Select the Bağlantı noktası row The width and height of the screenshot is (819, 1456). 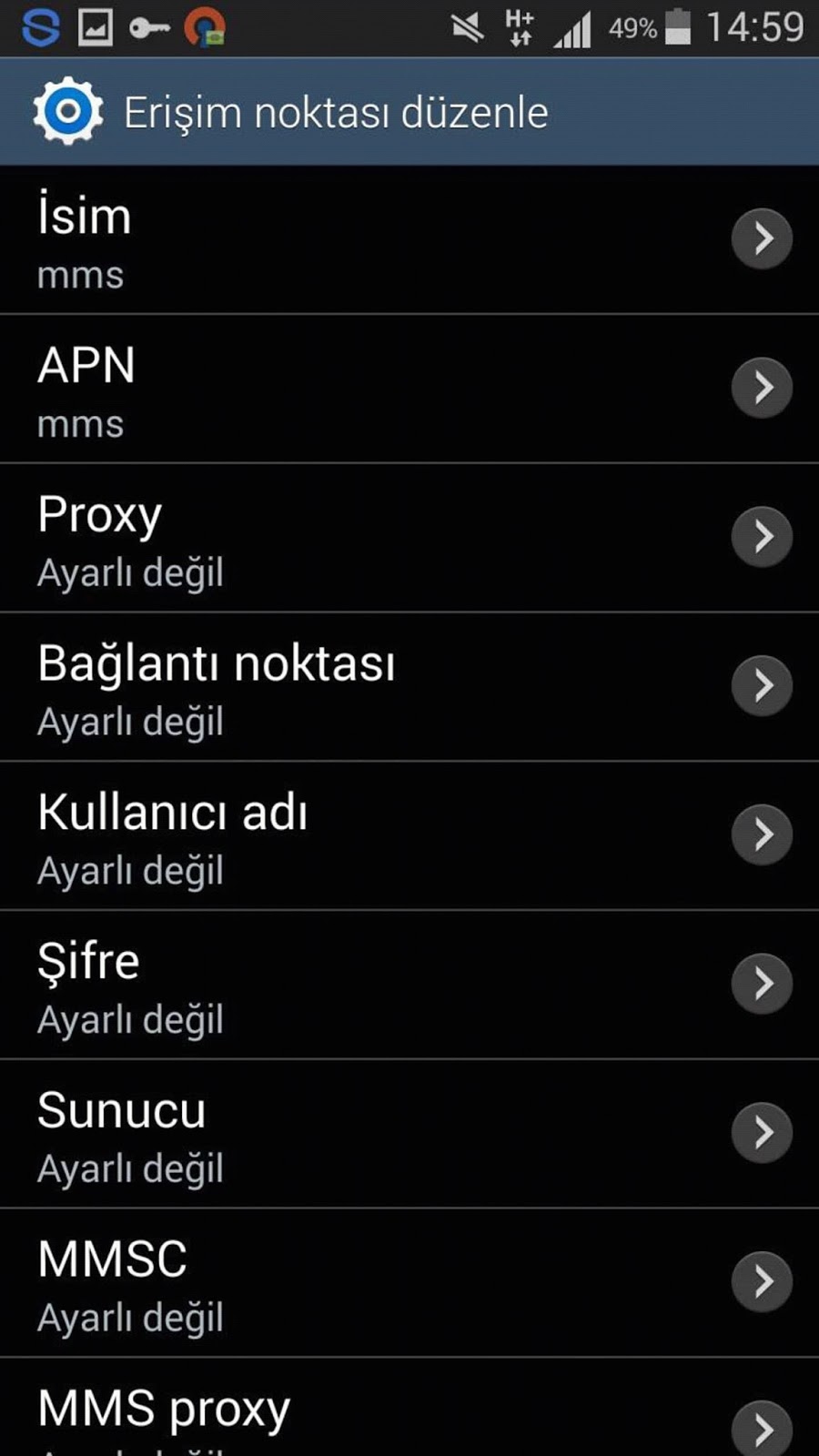(409, 687)
